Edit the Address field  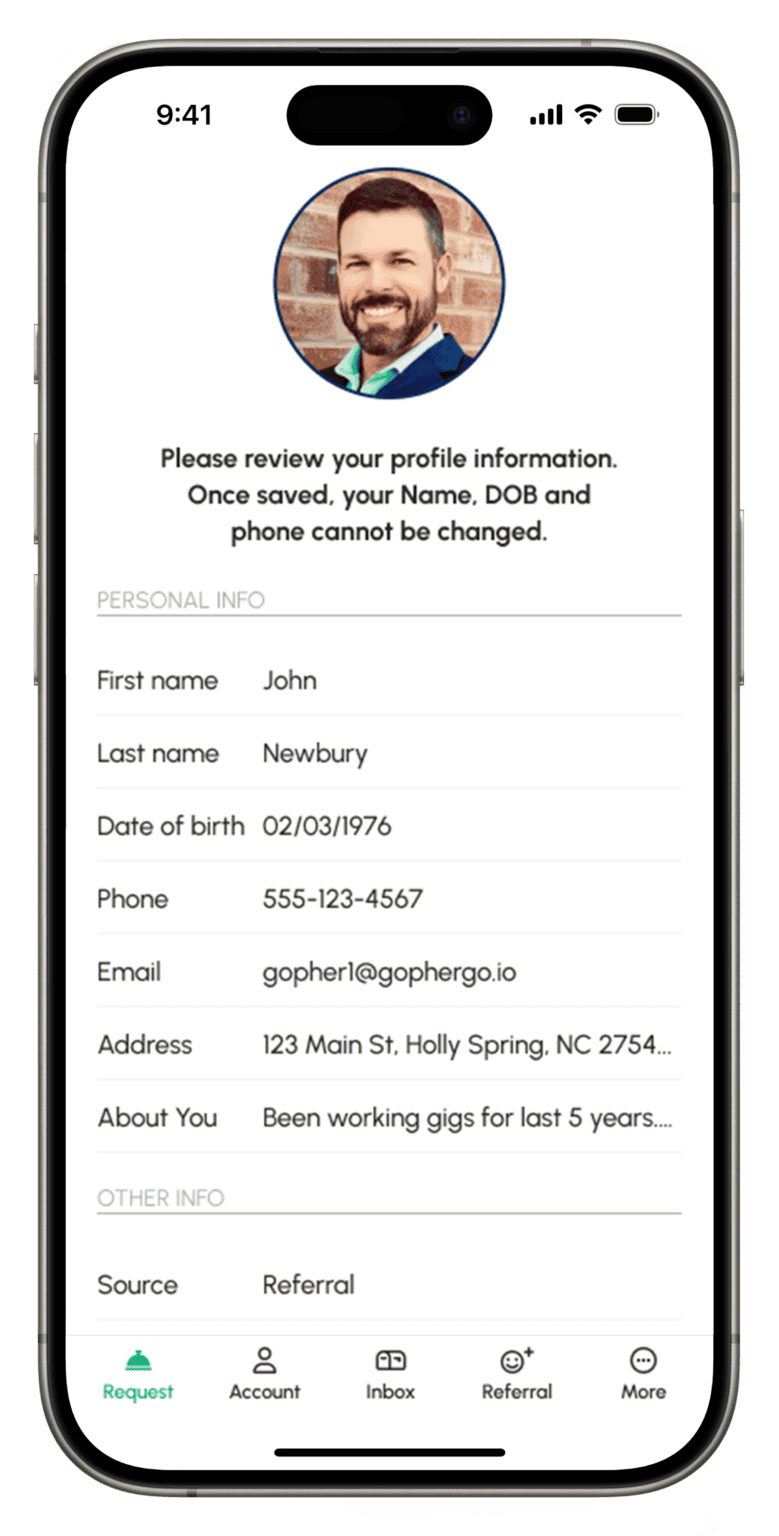[466, 1045]
